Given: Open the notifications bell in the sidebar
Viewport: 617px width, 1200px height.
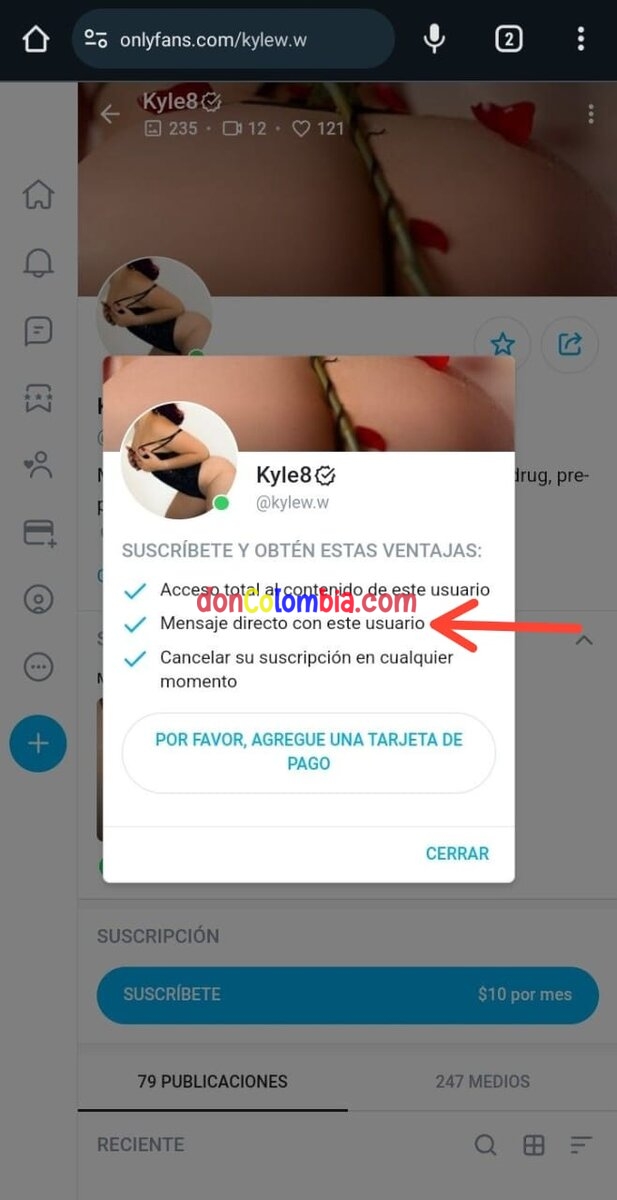Looking at the screenshot, I should (38, 263).
